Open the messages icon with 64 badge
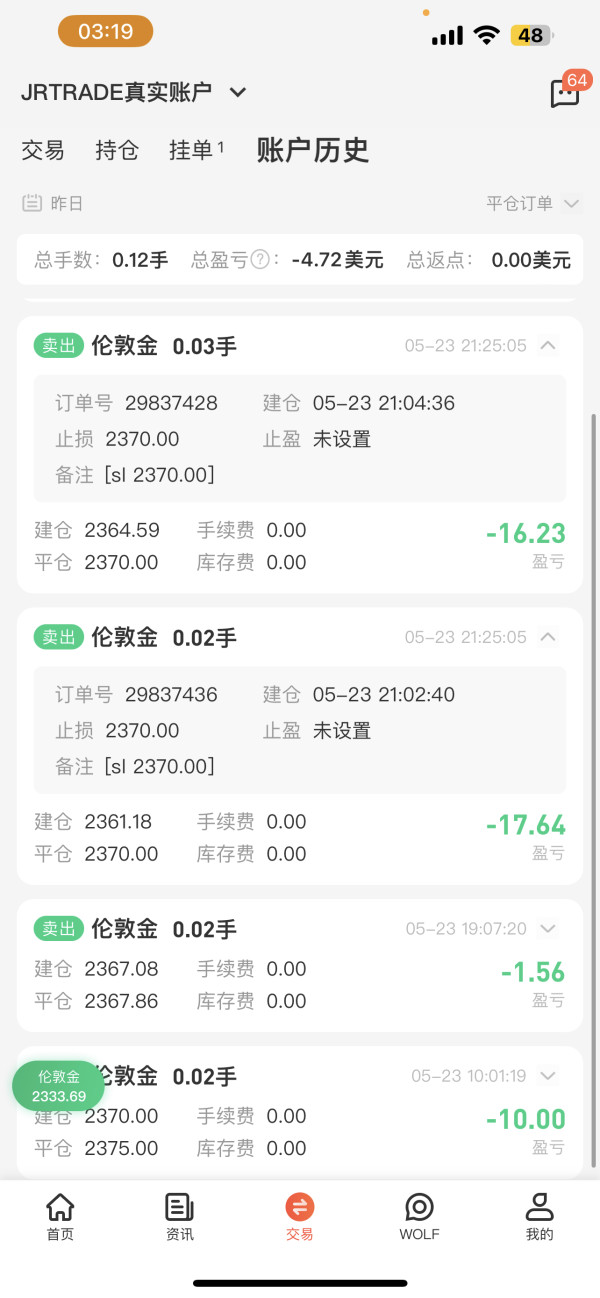Viewport: 600px width, 1298px height. click(x=566, y=93)
